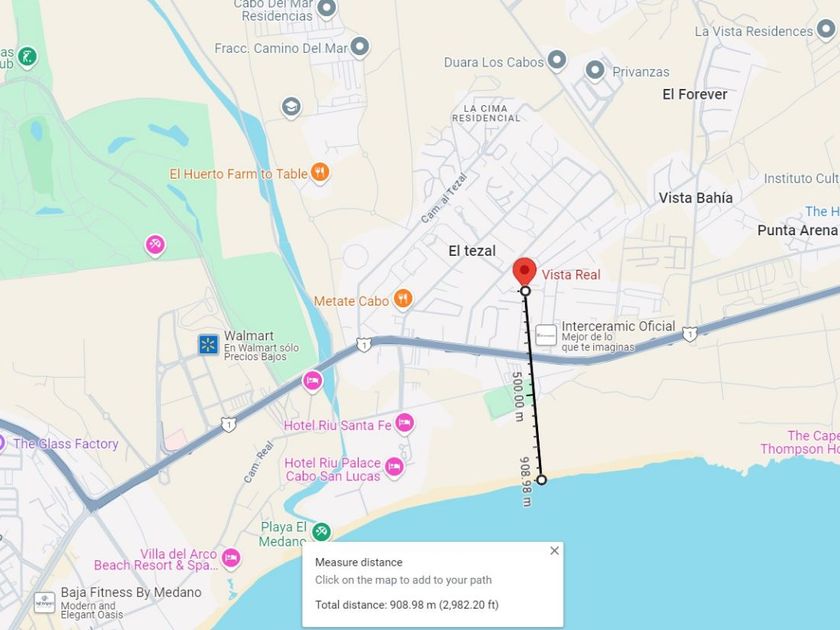Screen dimensions: 840x630
Task: Open Playa El Medano beach marker
Action: 321,531
